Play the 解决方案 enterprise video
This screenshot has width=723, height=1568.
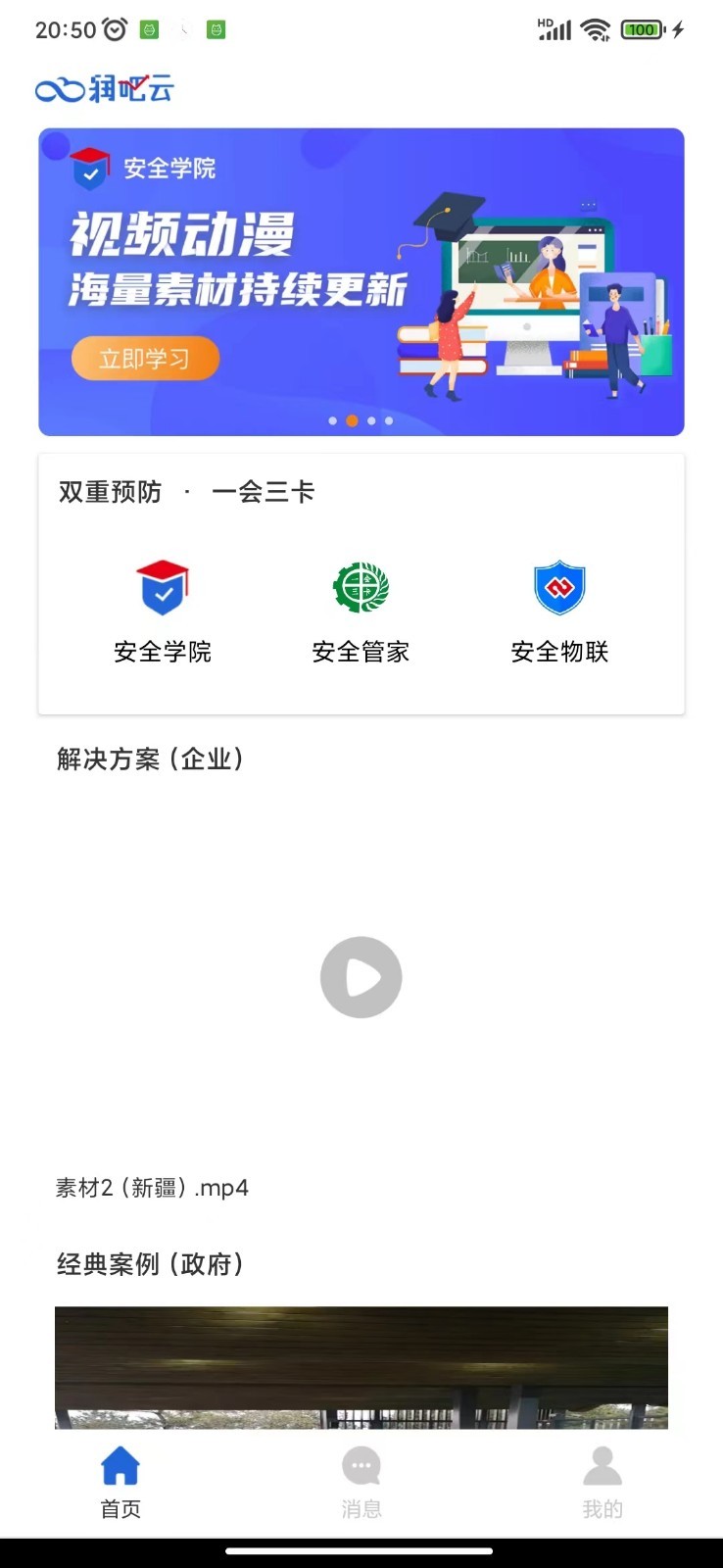pos(361,976)
